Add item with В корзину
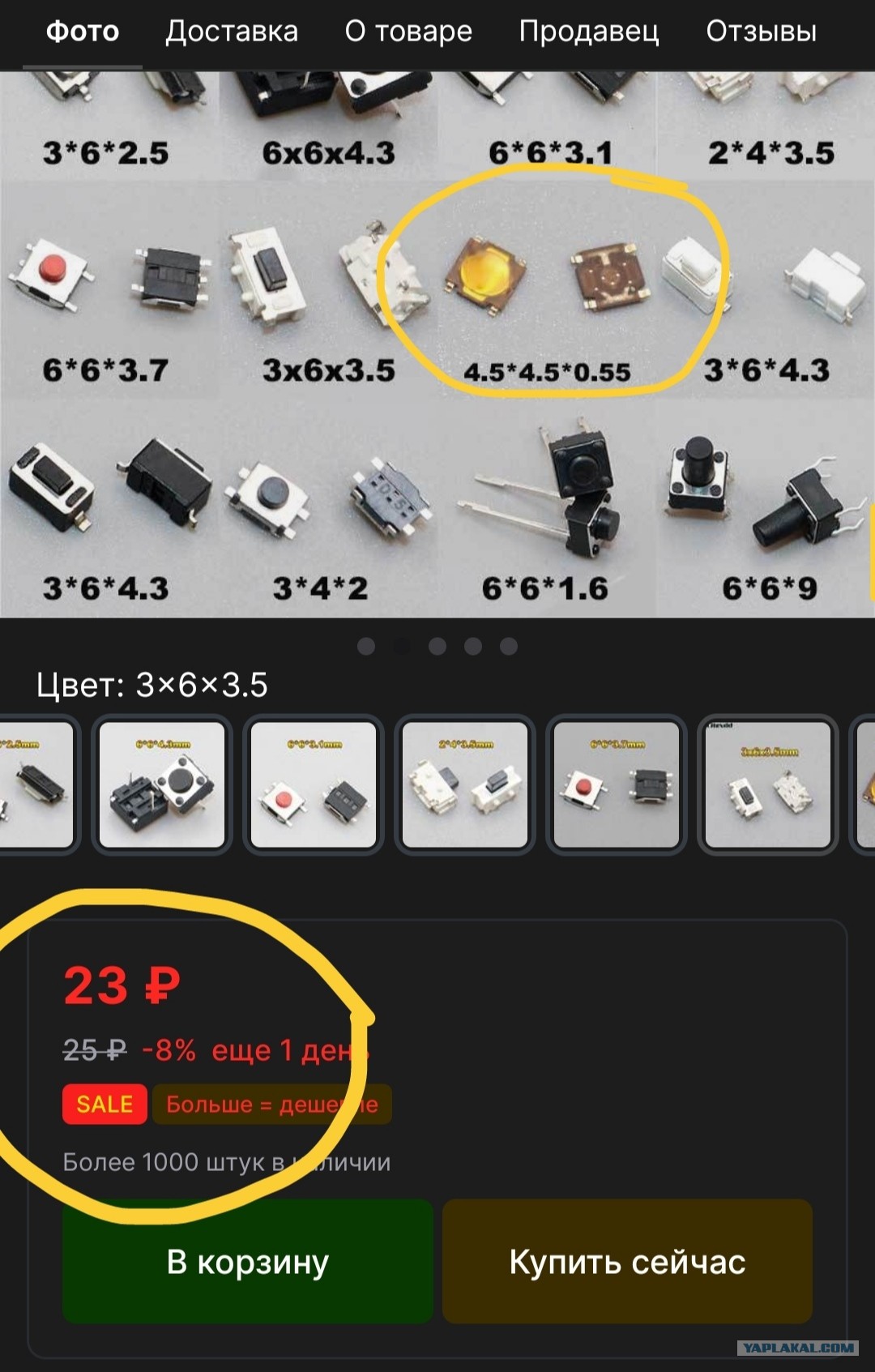 pyautogui.click(x=248, y=1262)
